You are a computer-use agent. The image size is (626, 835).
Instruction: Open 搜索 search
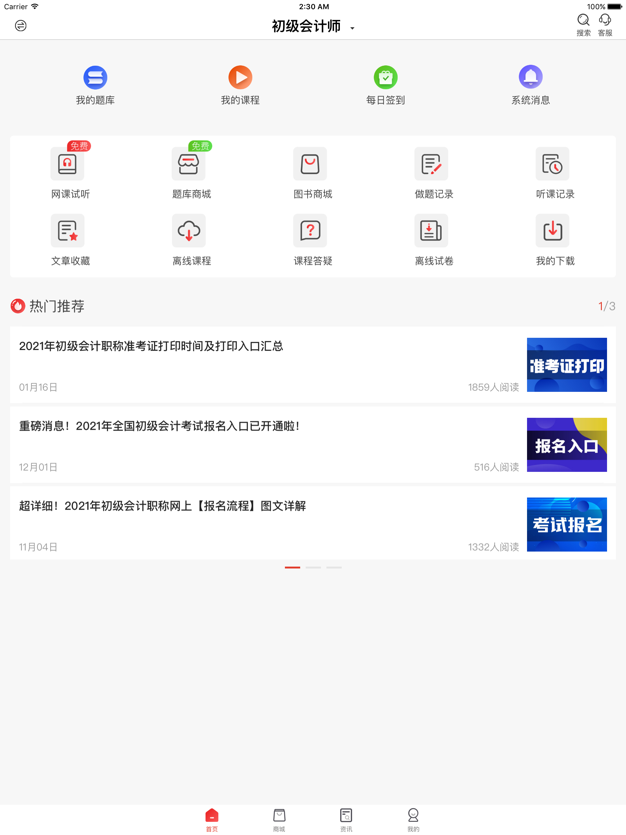coord(583,25)
